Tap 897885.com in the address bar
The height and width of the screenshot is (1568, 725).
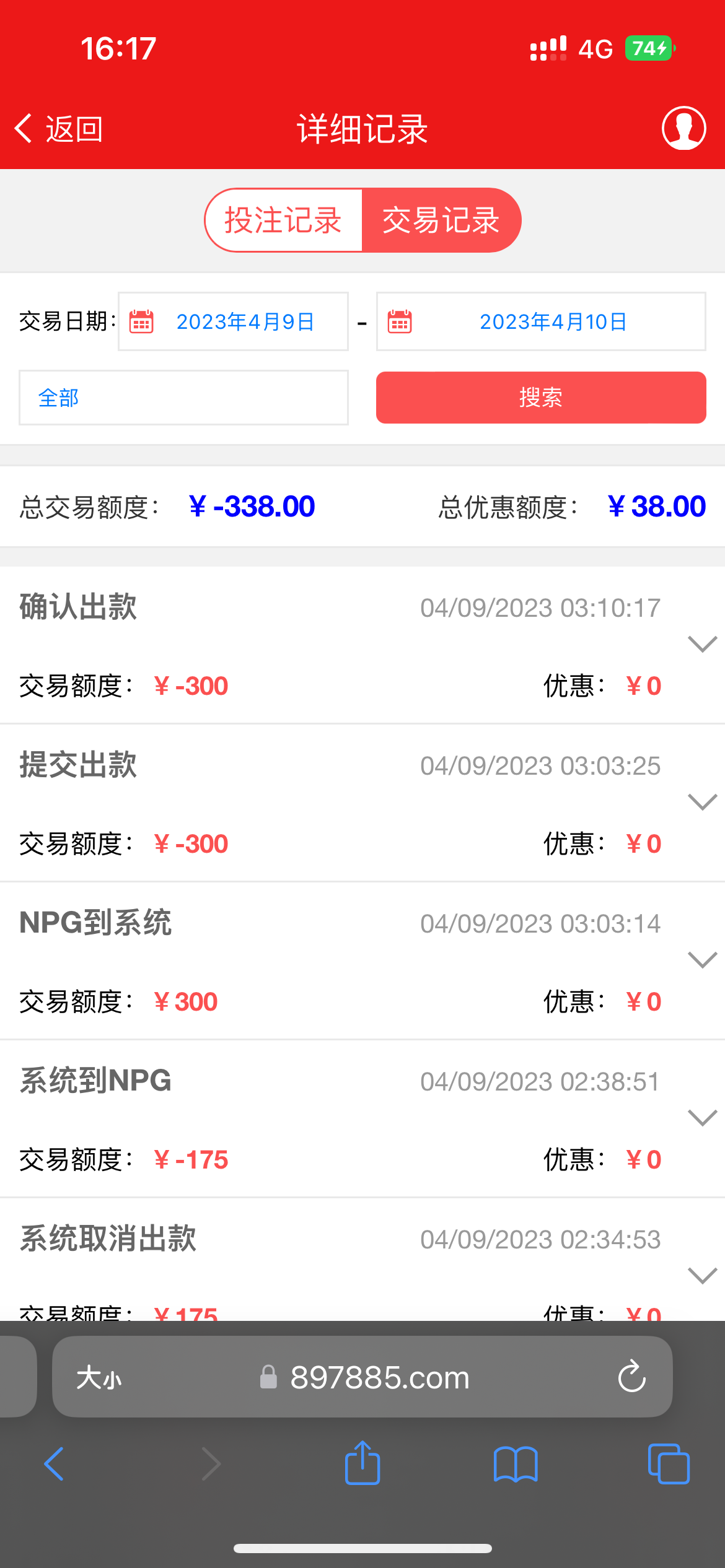click(x=379, y=1377)
